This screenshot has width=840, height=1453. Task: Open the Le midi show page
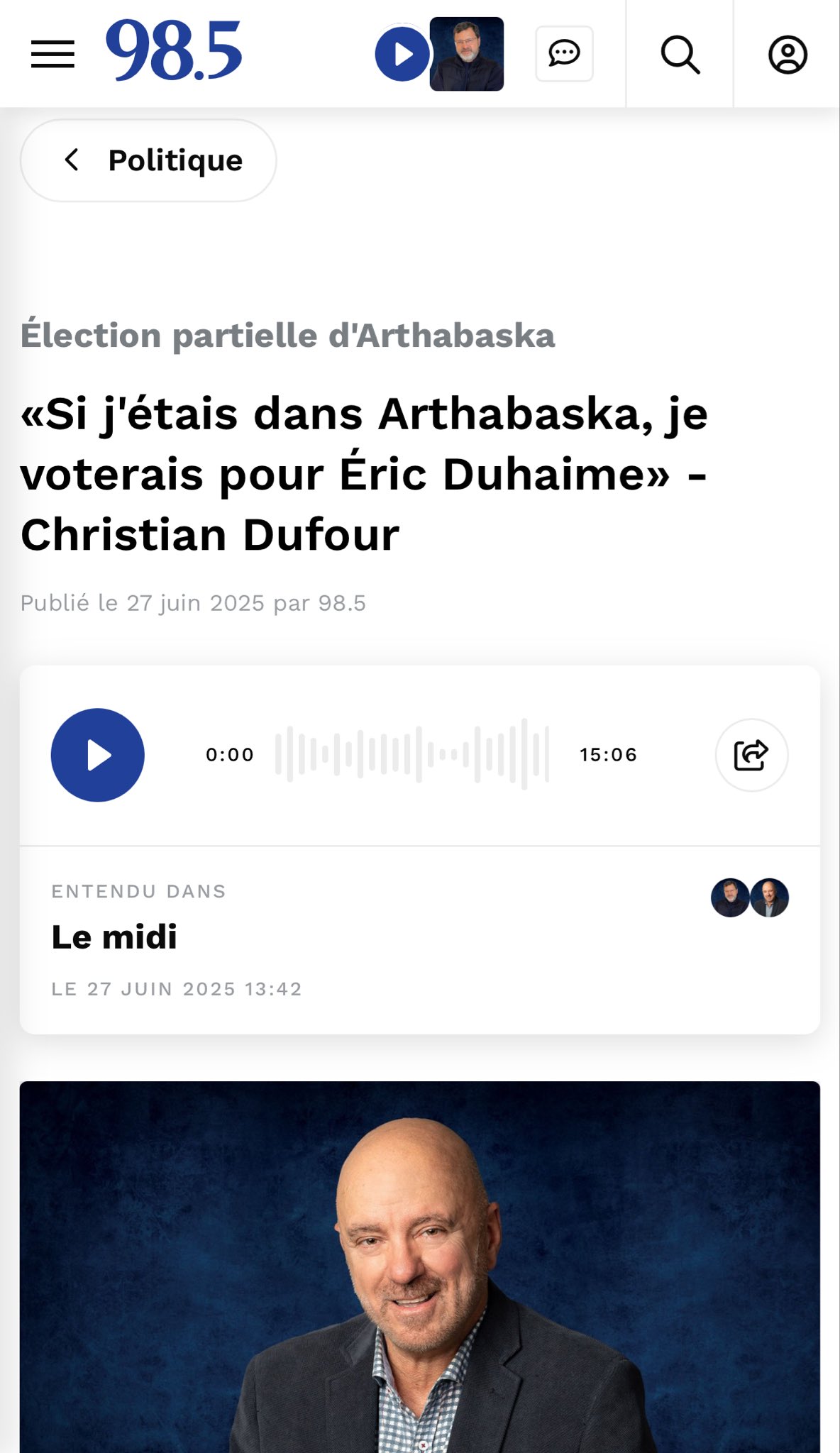[114, 937]
